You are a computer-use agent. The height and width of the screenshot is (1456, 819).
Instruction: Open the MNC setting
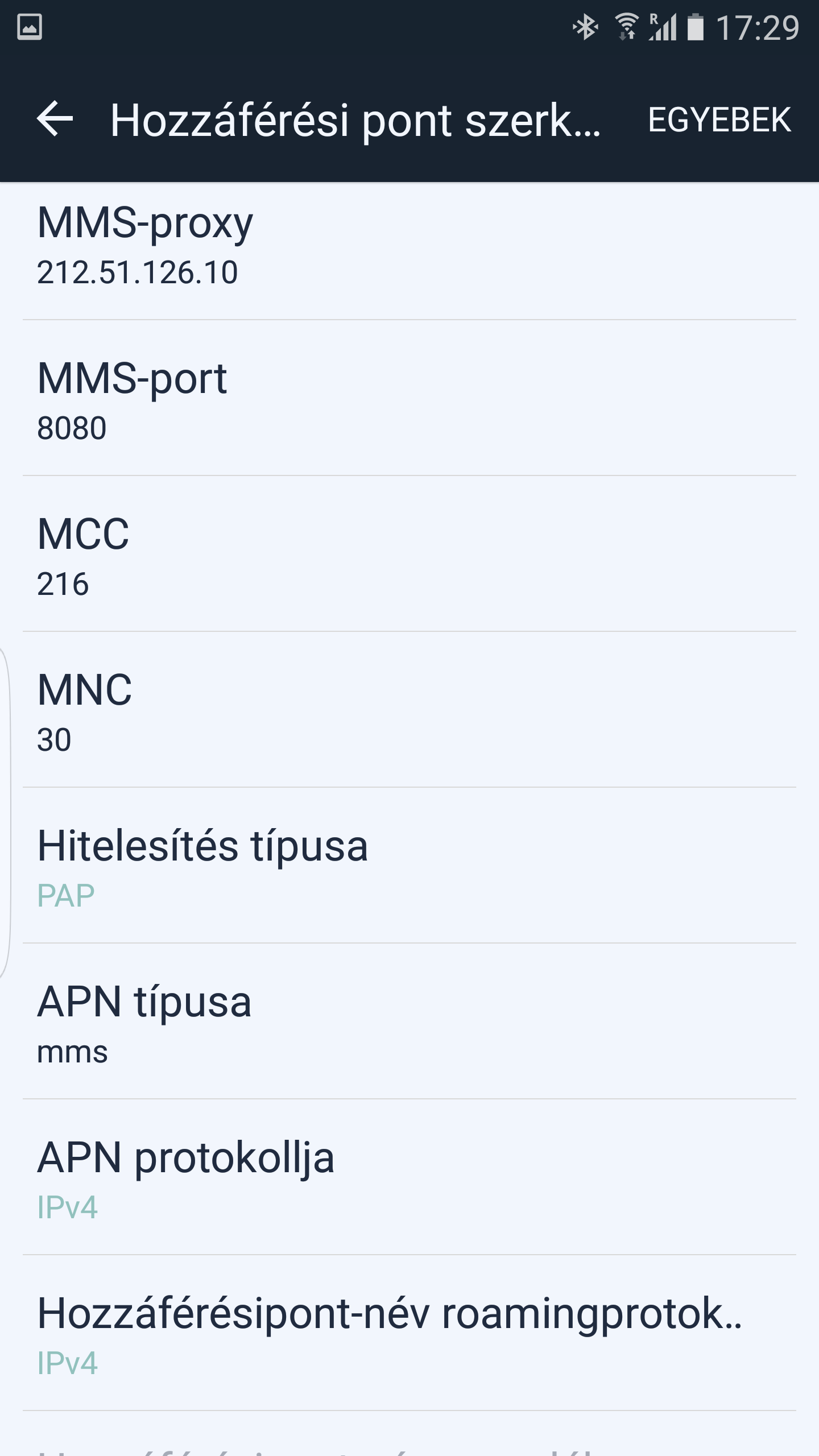click(x=409, y=710)
